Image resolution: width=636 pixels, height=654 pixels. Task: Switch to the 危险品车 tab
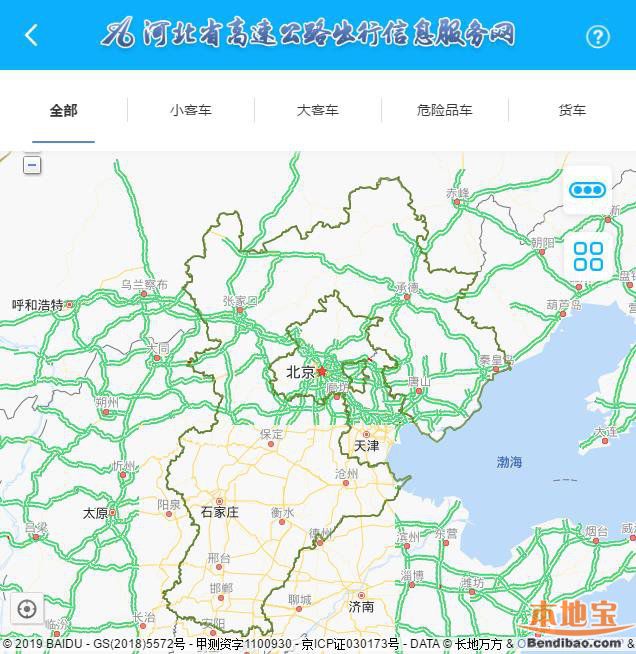coord(444,110)
